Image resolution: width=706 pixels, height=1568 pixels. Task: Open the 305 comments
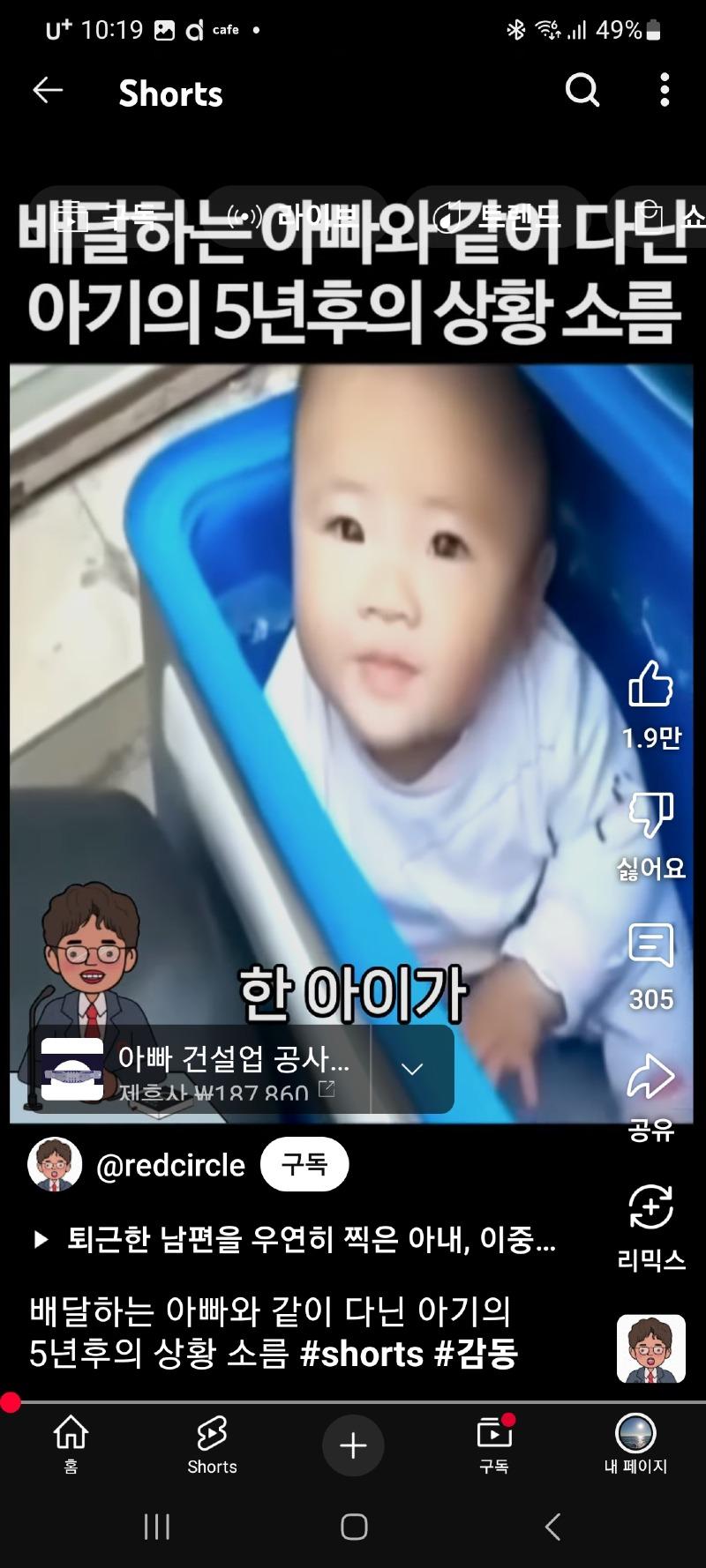pyautogui.click(x=650, y=946)
